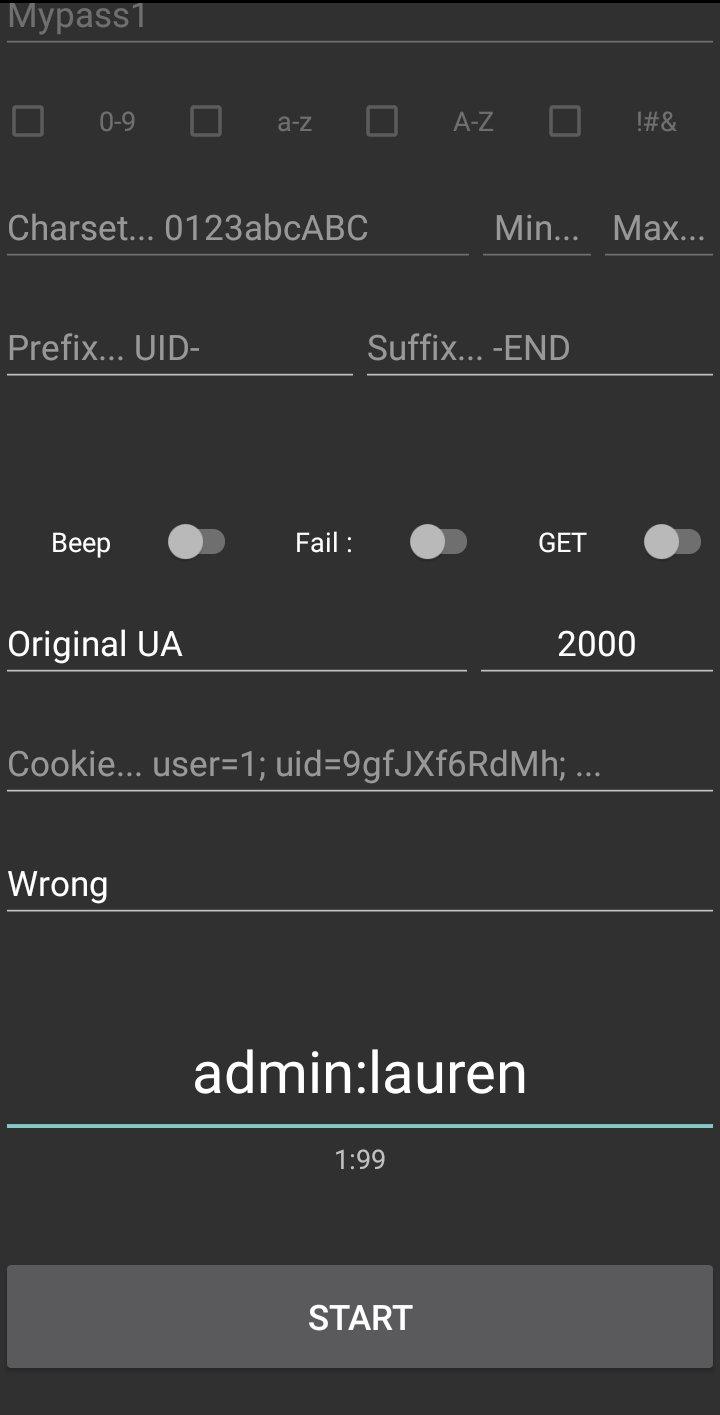Select the Prefix field
Image resolution: width=720 pixels, height=1415 pixels.
pyautogui.click(x=180, y=349)
